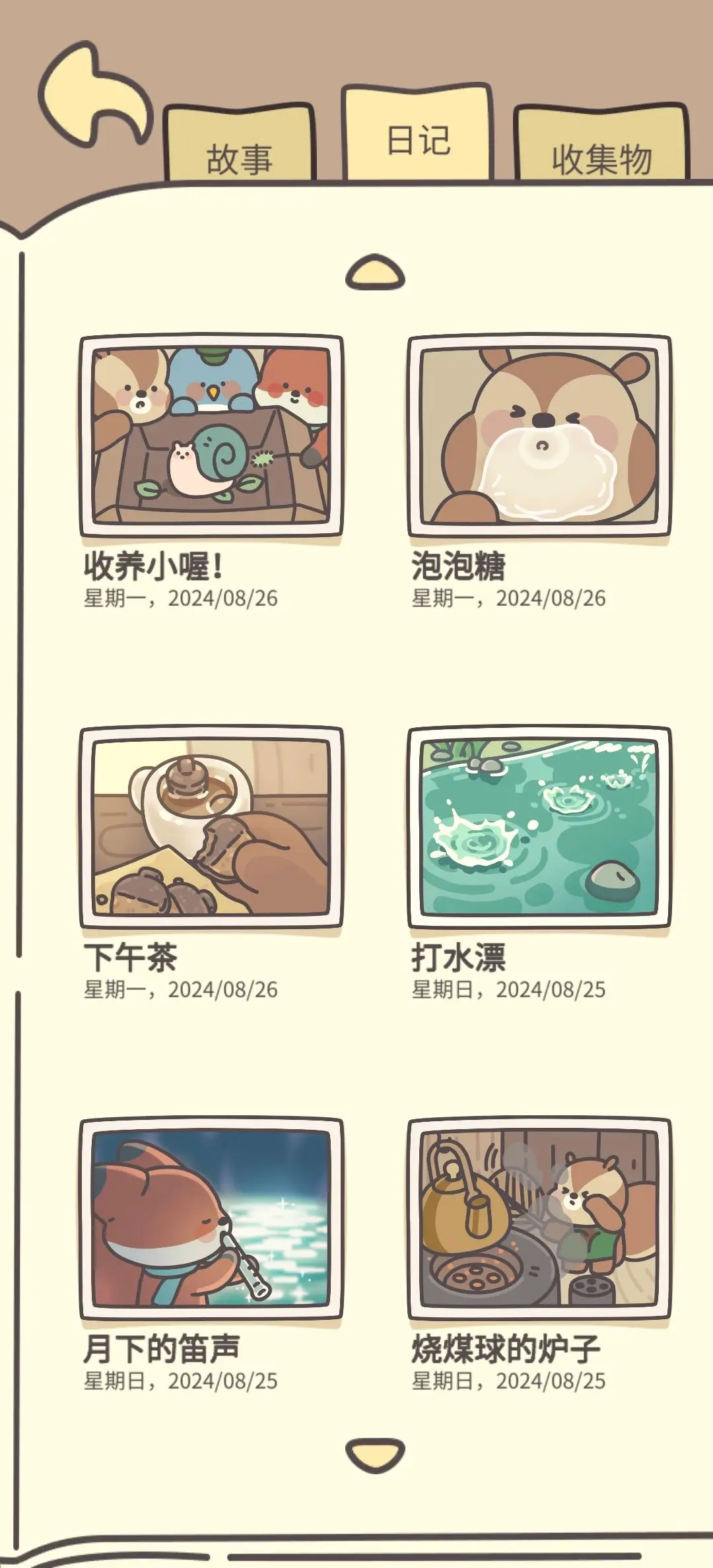
Task: Open the 下午茶 diary picture
Action: [x=211, y=828]
